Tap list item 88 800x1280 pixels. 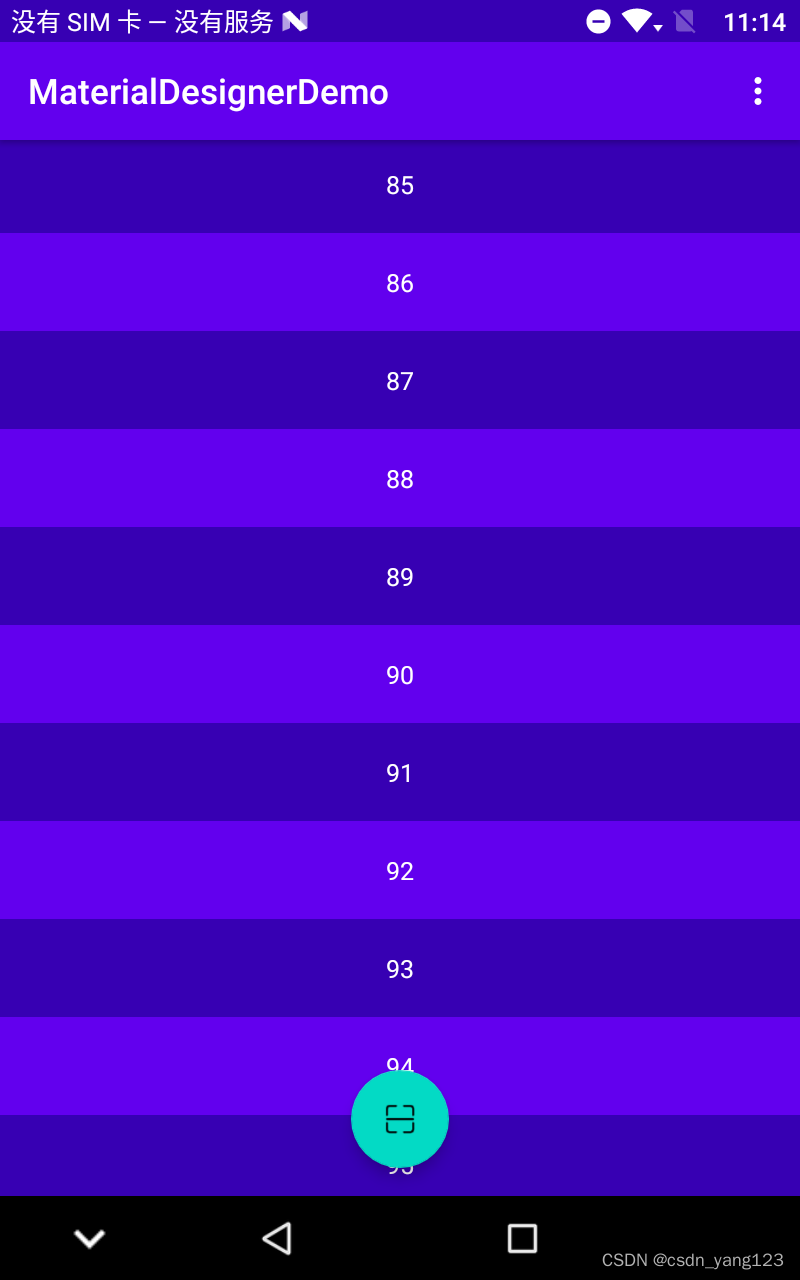click(400, 479)
